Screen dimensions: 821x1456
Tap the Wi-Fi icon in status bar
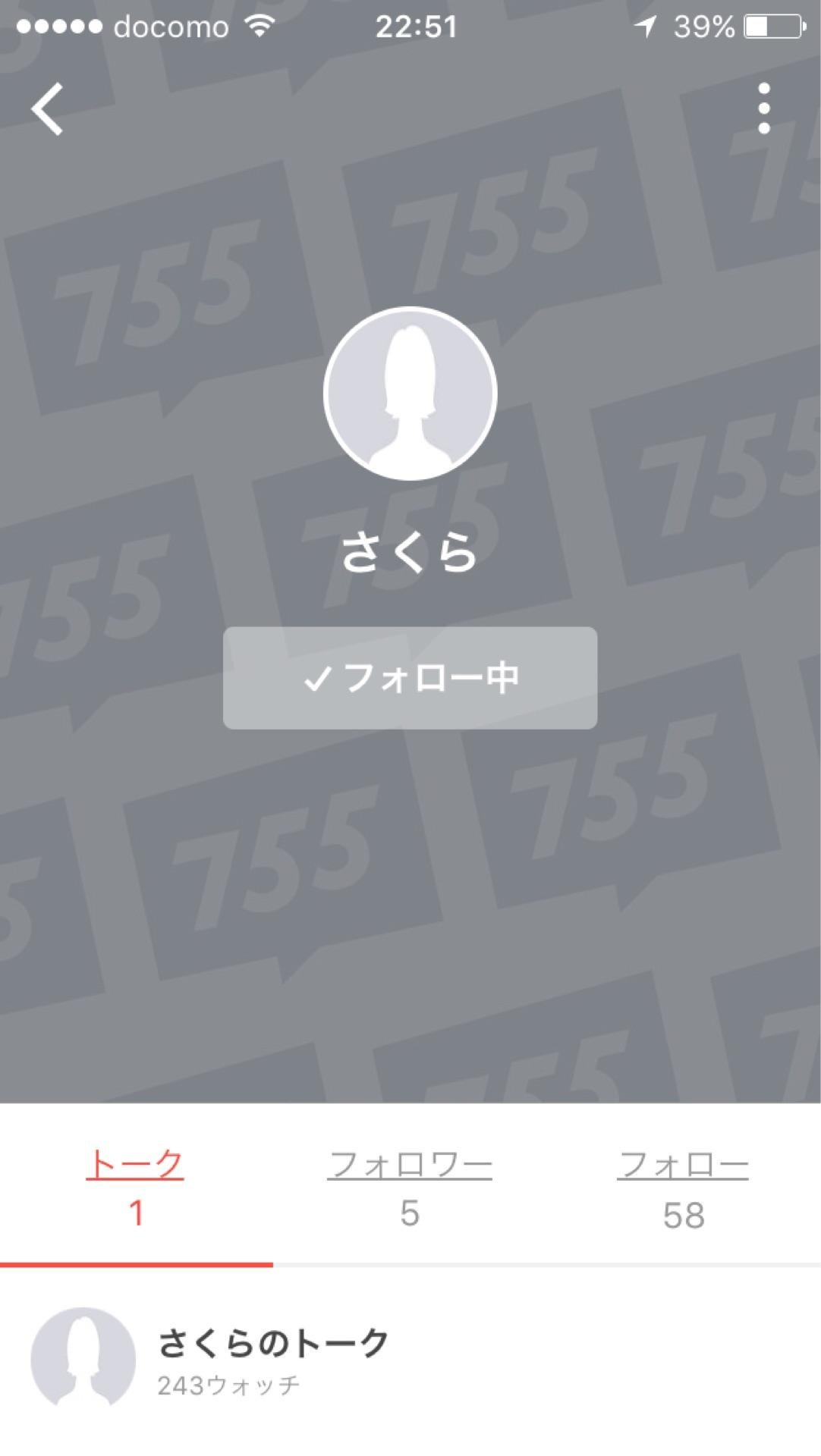[258, 25]
